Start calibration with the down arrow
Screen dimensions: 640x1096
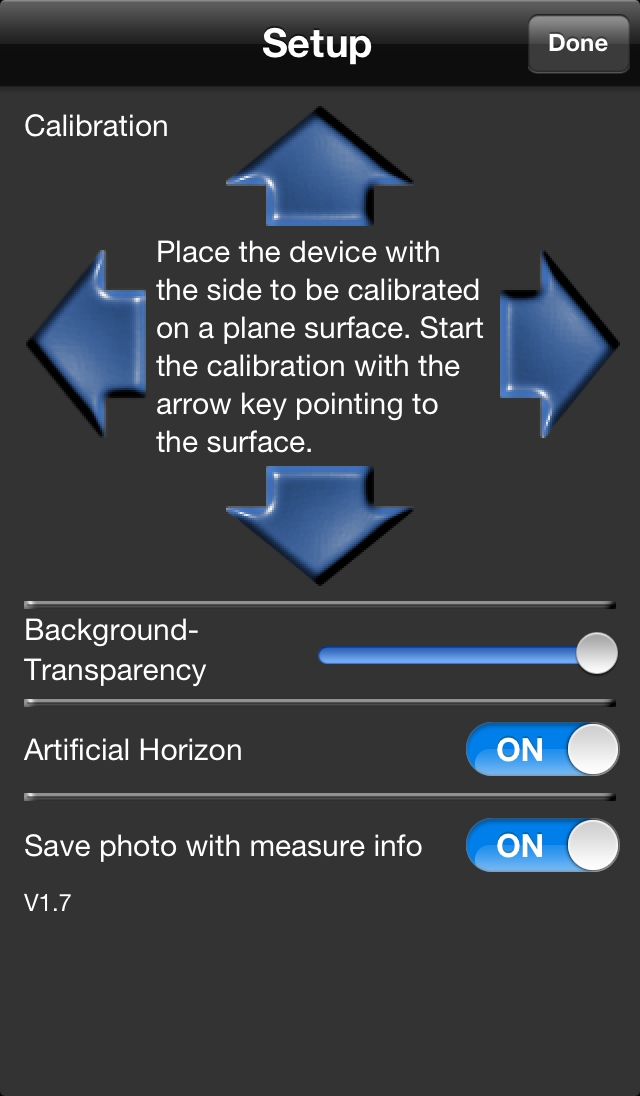(x=319, y=525)
